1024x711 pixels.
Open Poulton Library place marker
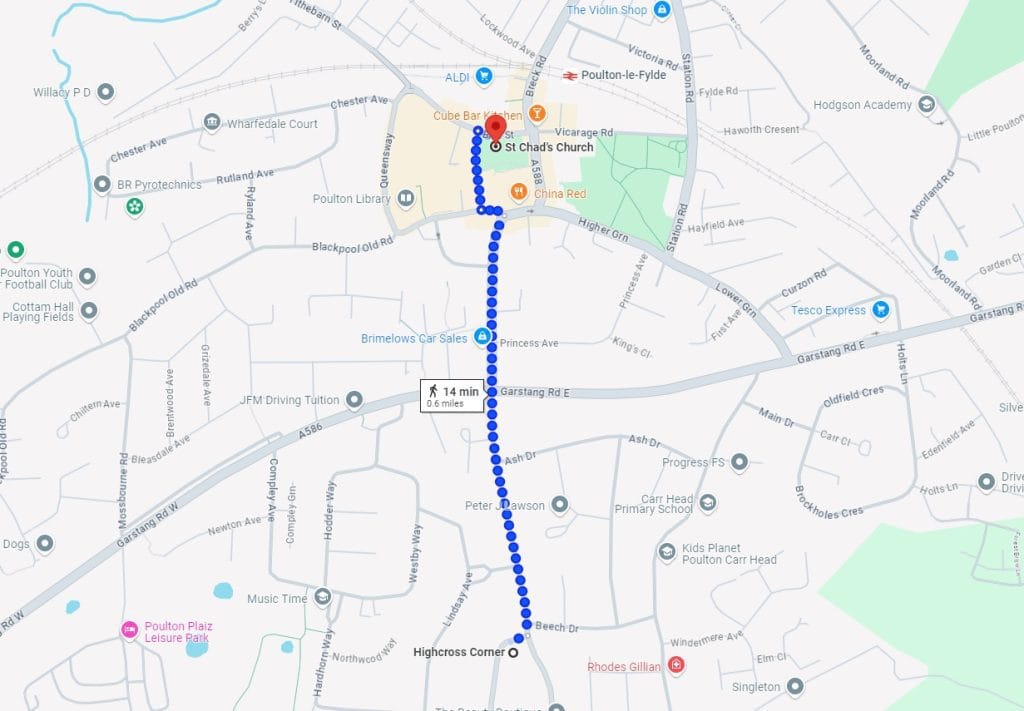pyautogui.click(x=405, y=199)
